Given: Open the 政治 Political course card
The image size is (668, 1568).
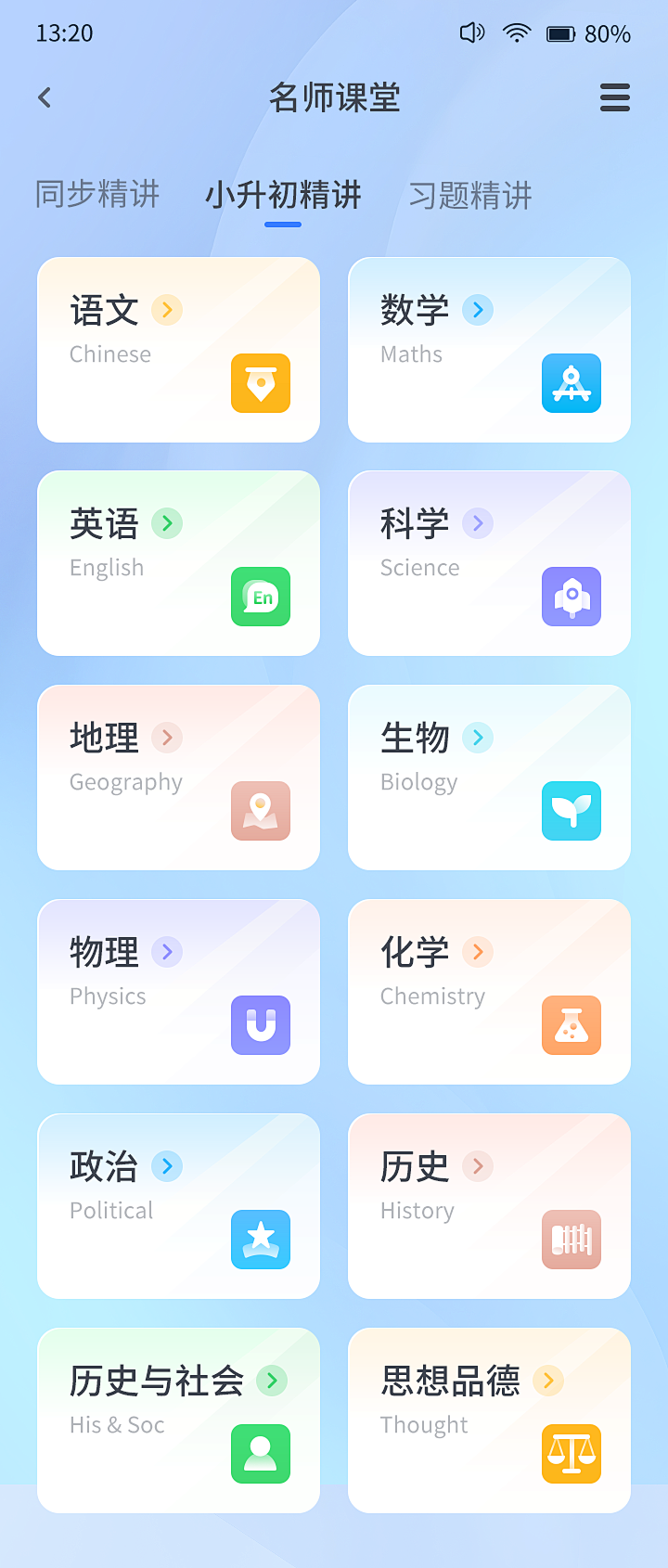Looking at the screenshot, I should [178, 1206].
